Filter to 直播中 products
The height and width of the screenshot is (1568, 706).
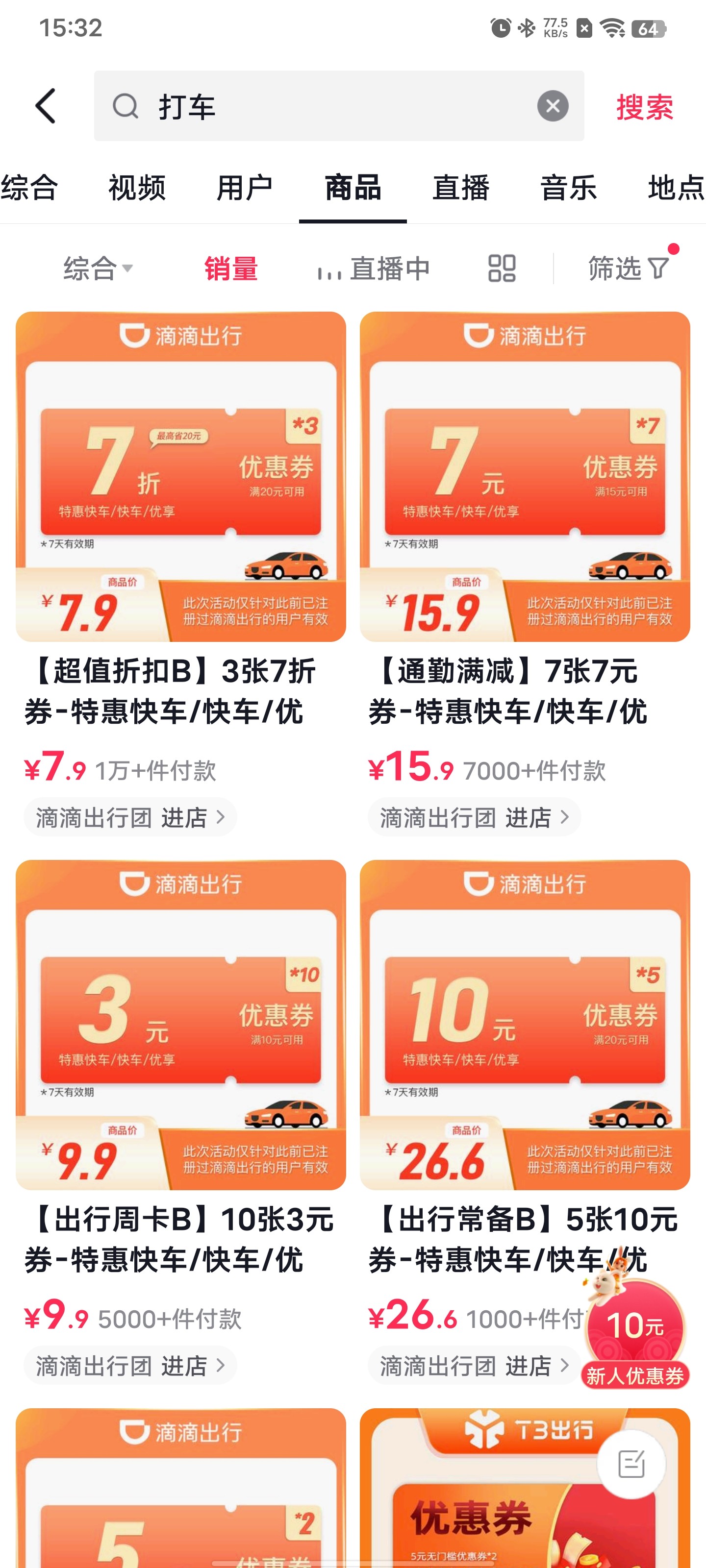[374, 269]
